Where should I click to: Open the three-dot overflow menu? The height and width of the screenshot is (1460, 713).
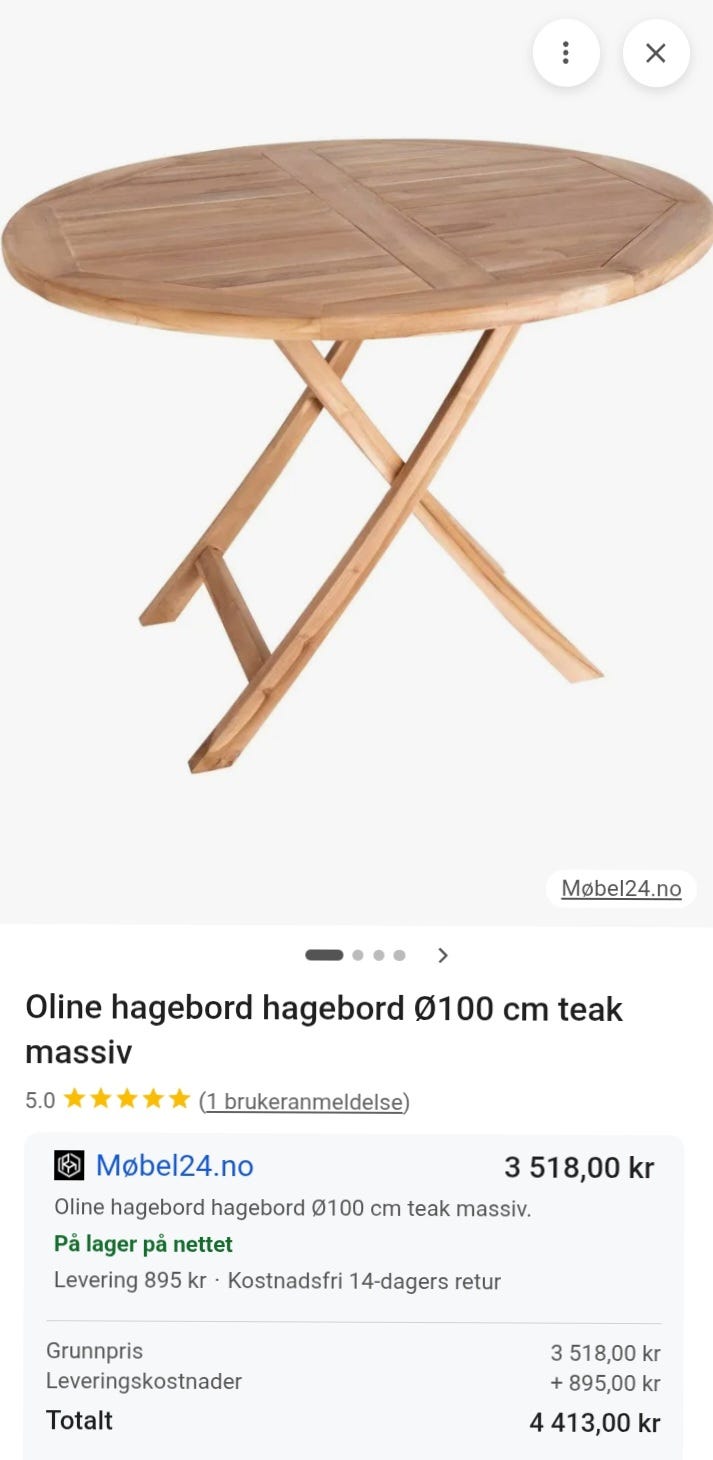coord(566,53)
